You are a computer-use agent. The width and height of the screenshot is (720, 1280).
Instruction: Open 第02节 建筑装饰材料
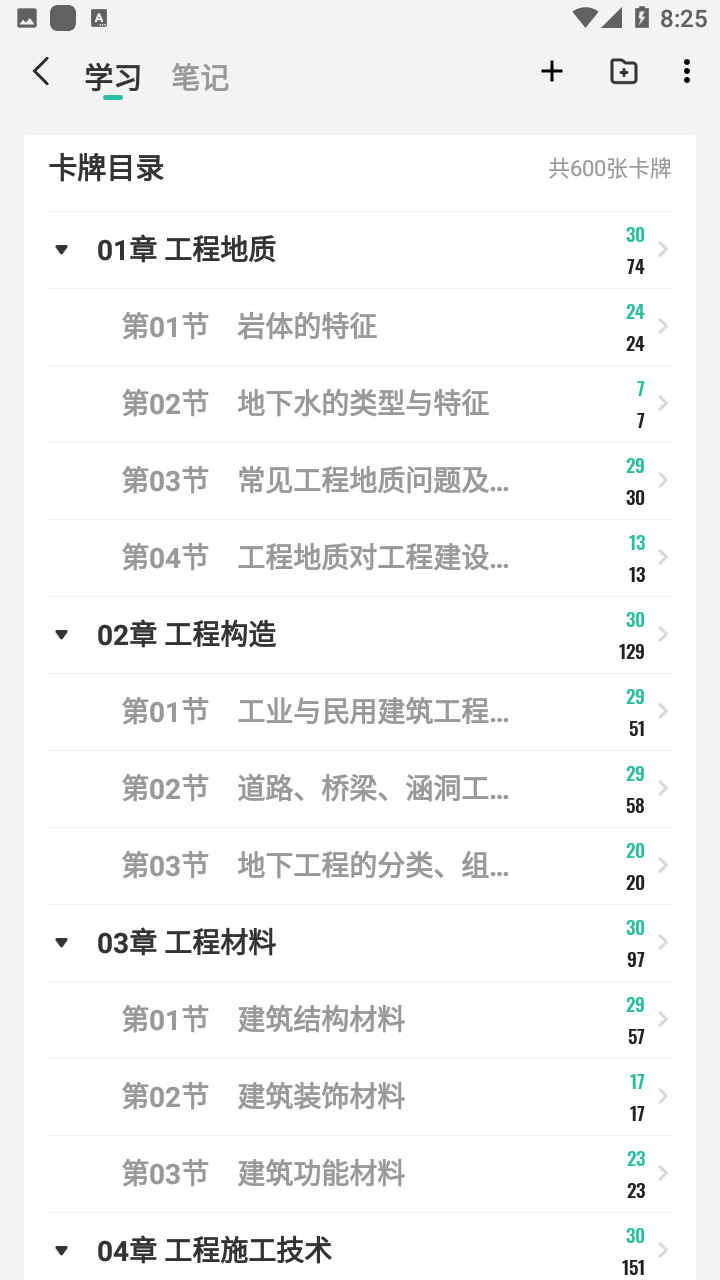point(360,1097)
